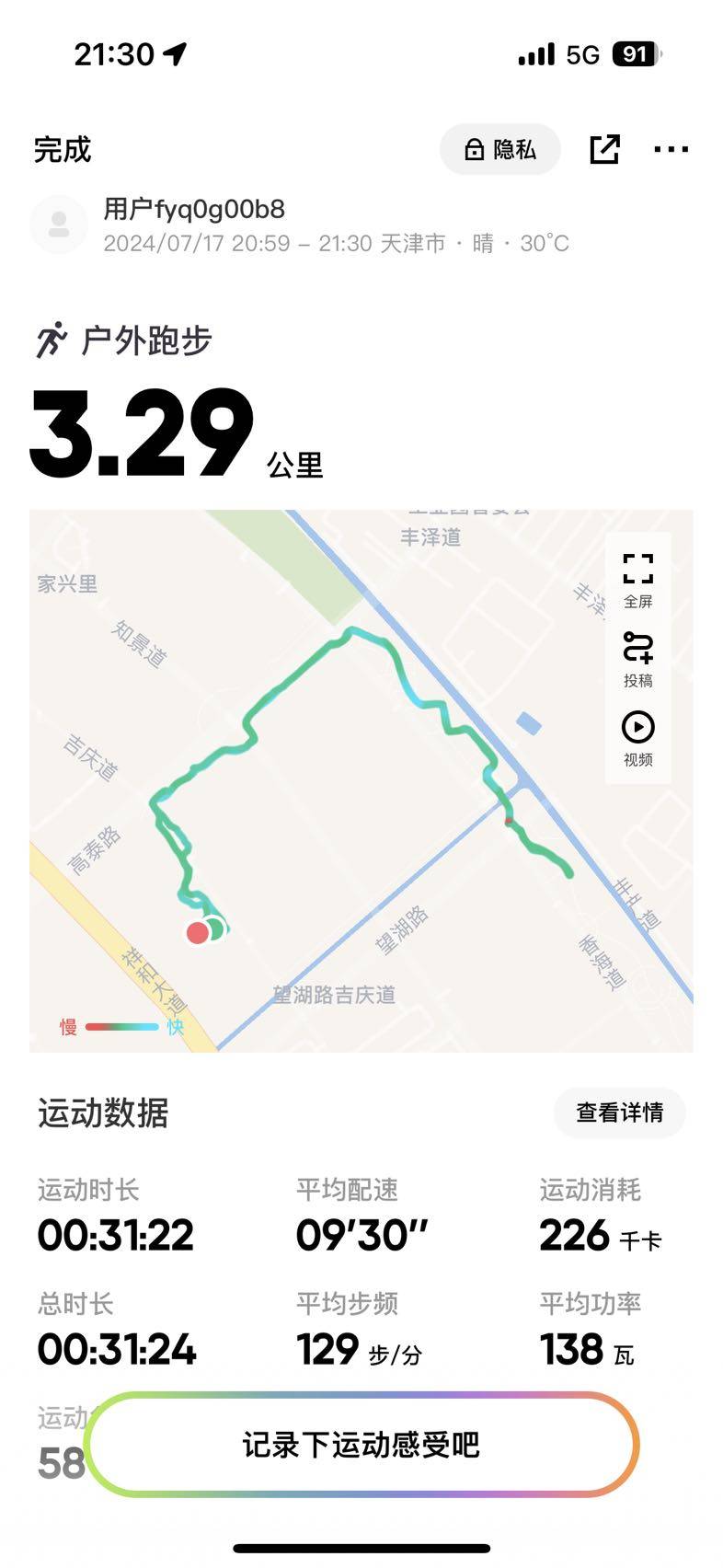The height and width of the screenshot is (1568, 723).
Task: Tap 完成 to finish viewing
Action: [x=63, y=150]
